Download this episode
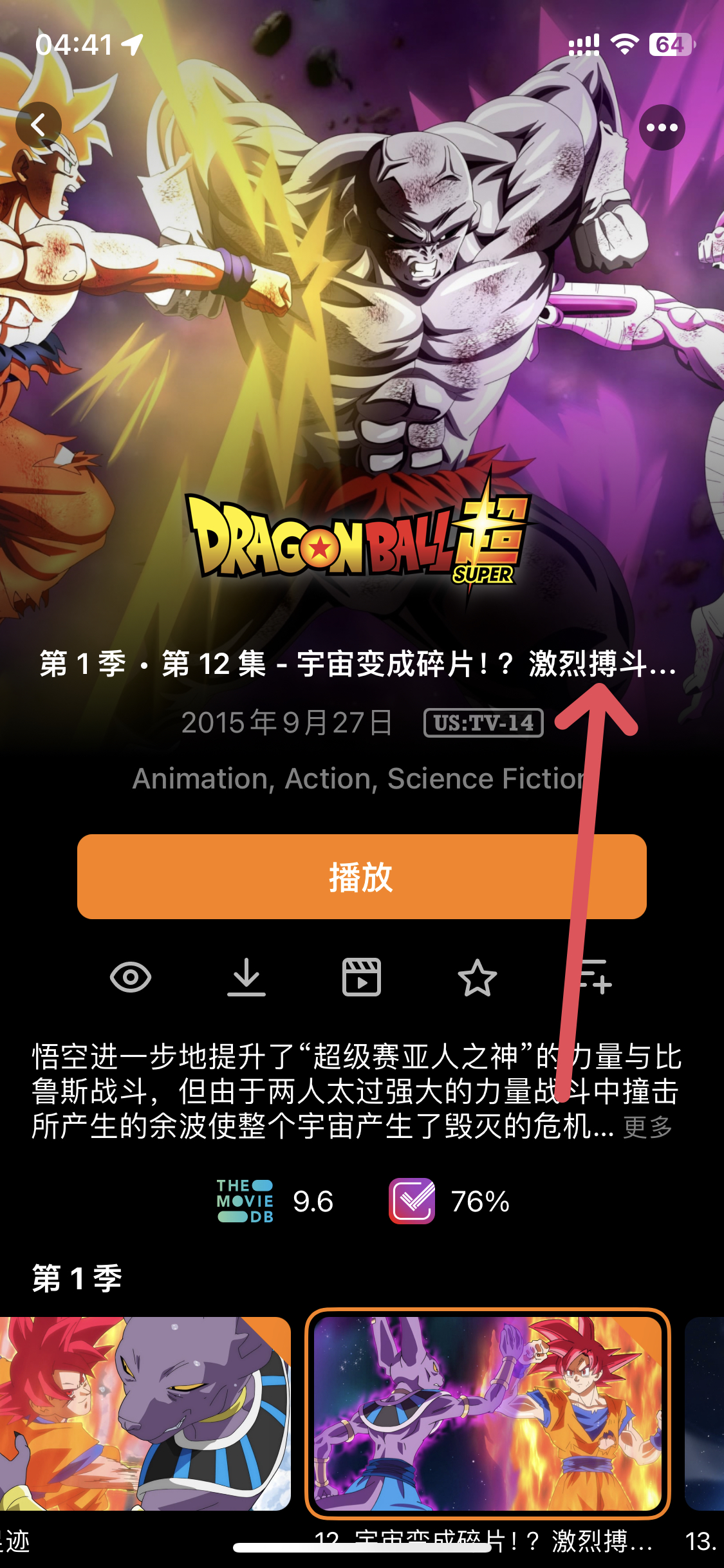This screenshot has height=1568, width=724. coord(246,977)
